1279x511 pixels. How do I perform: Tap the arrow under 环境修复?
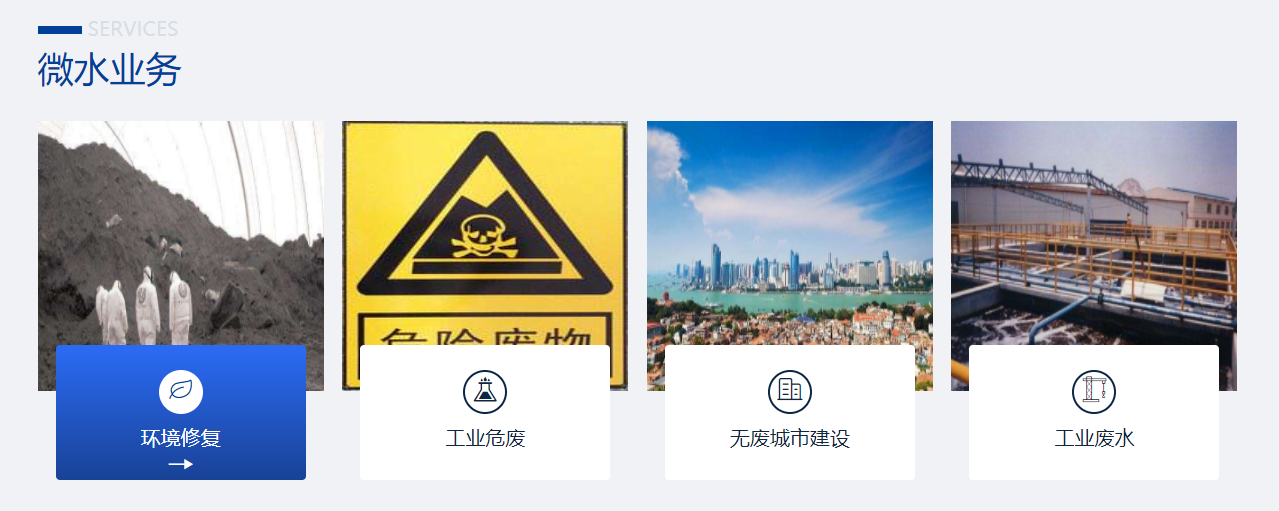coord(181,464)
